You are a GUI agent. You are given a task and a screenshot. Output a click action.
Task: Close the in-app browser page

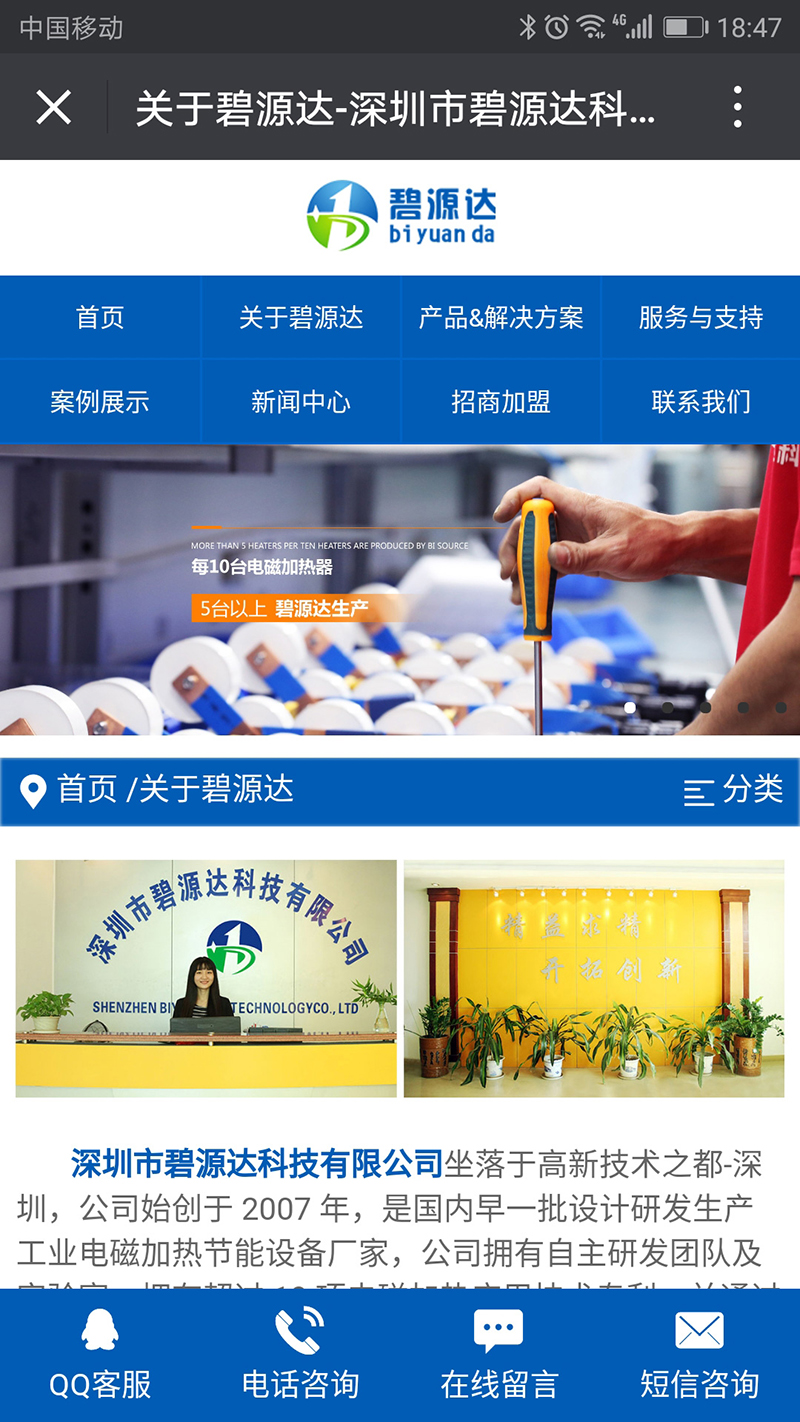pos(53,107)
